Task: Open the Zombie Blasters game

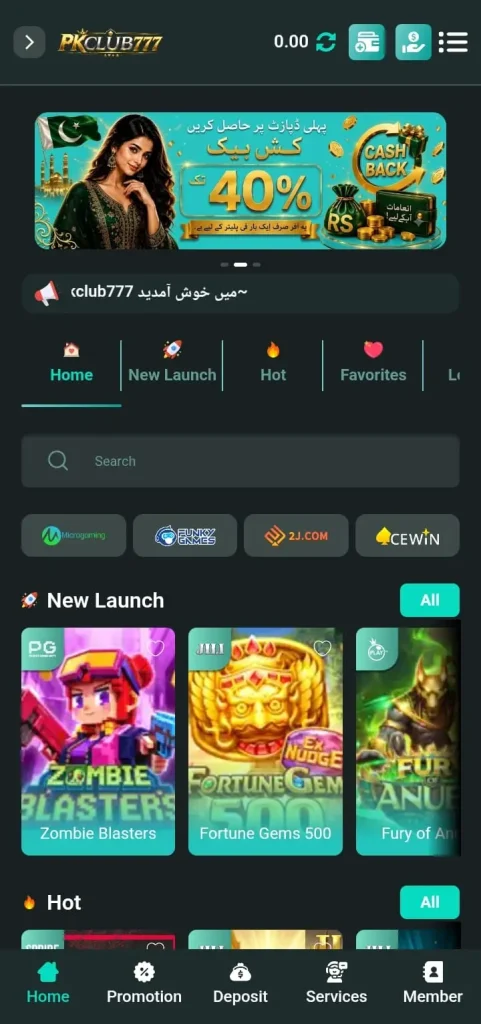Action: (x=98, y=741)
